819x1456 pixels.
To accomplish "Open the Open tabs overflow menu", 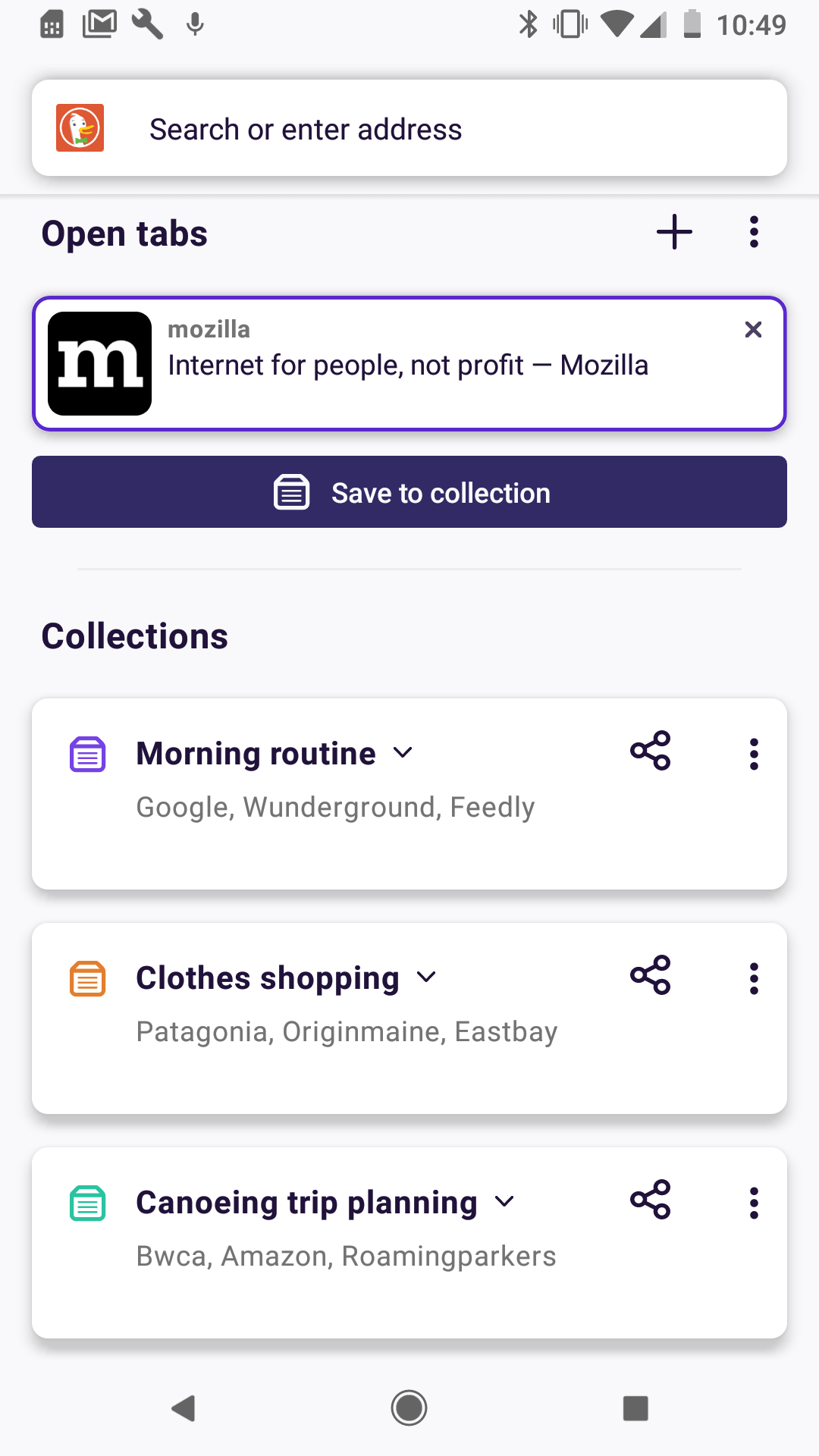I will tap(754, 232).
